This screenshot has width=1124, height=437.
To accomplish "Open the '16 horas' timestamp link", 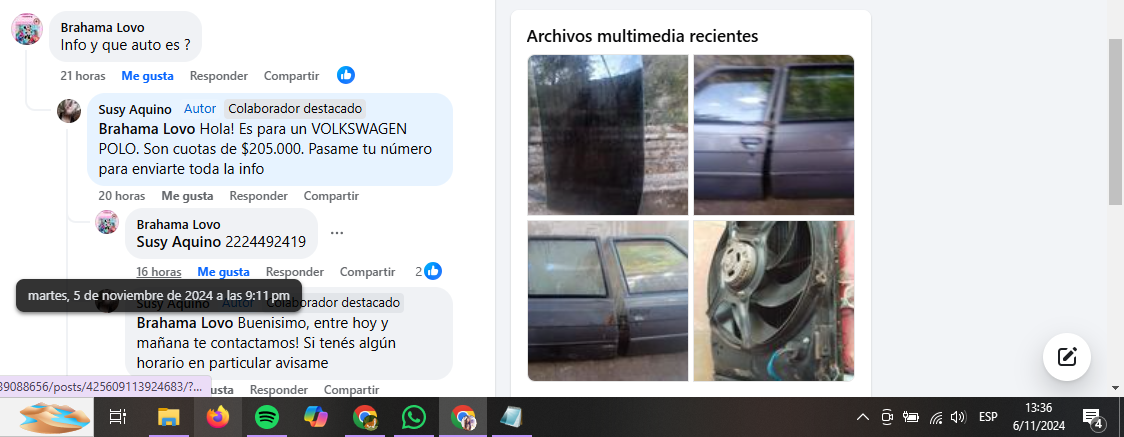I will (x=159, y=272).
